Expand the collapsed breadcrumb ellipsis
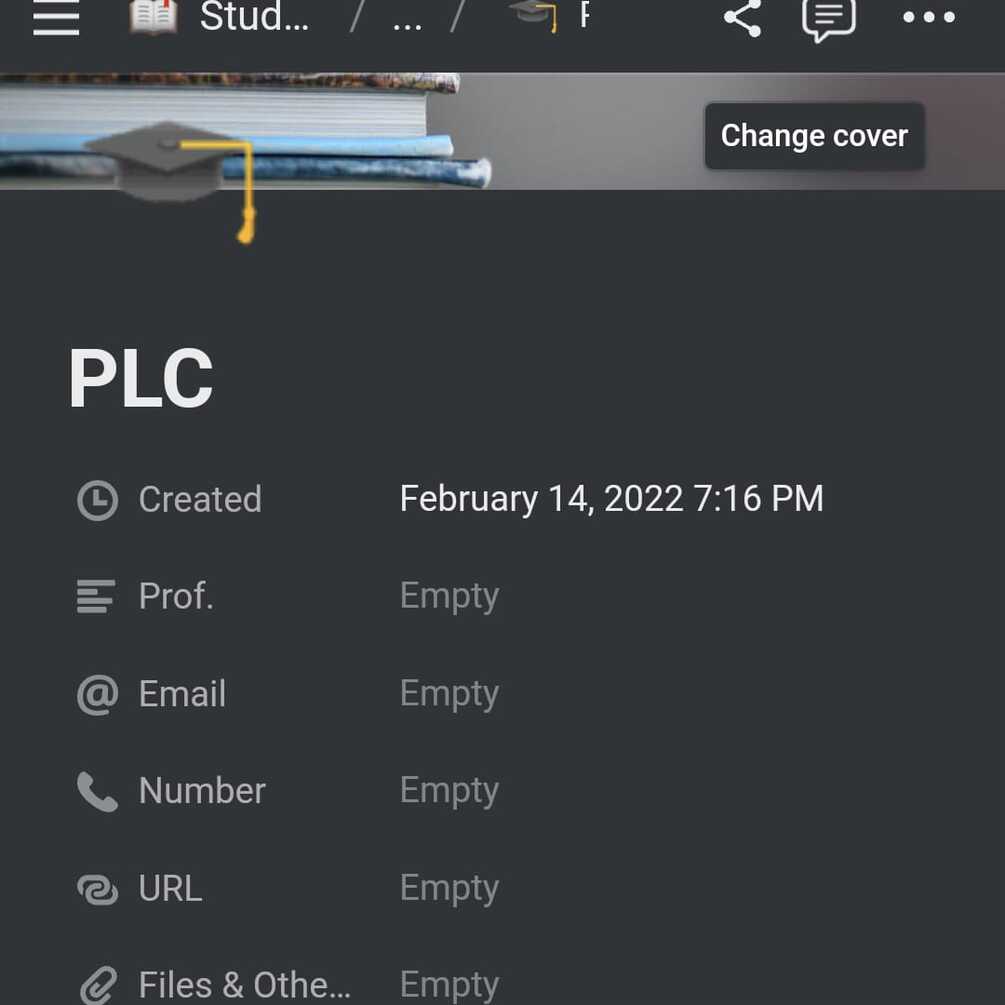The image size is (1005, 1005). (x=407, y=18)
